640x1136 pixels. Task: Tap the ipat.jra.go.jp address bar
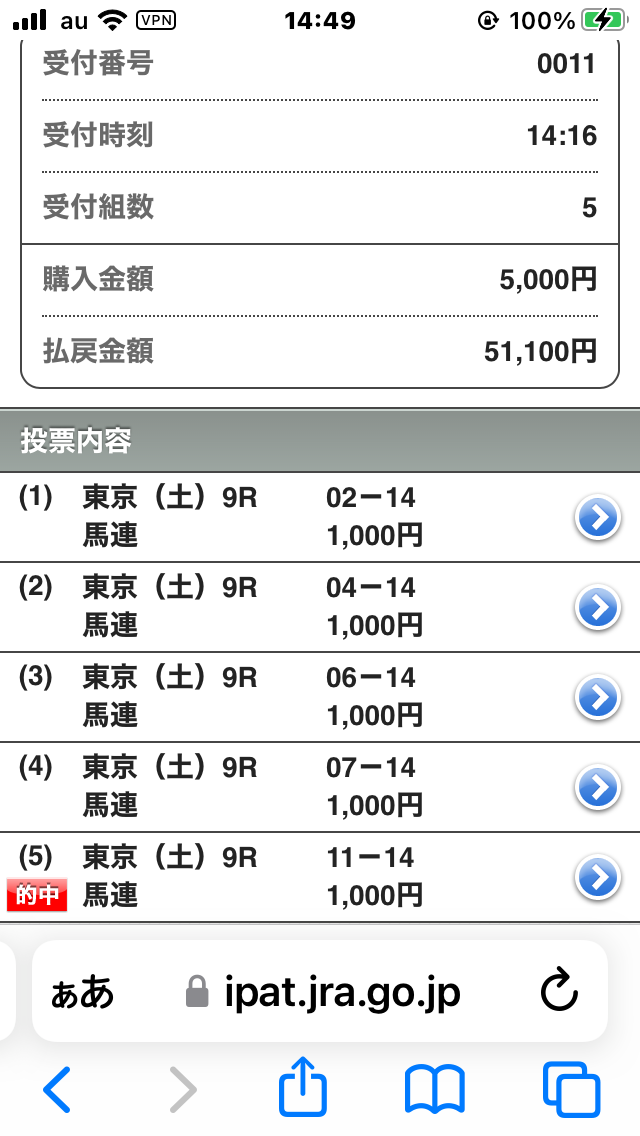point(325,992)
